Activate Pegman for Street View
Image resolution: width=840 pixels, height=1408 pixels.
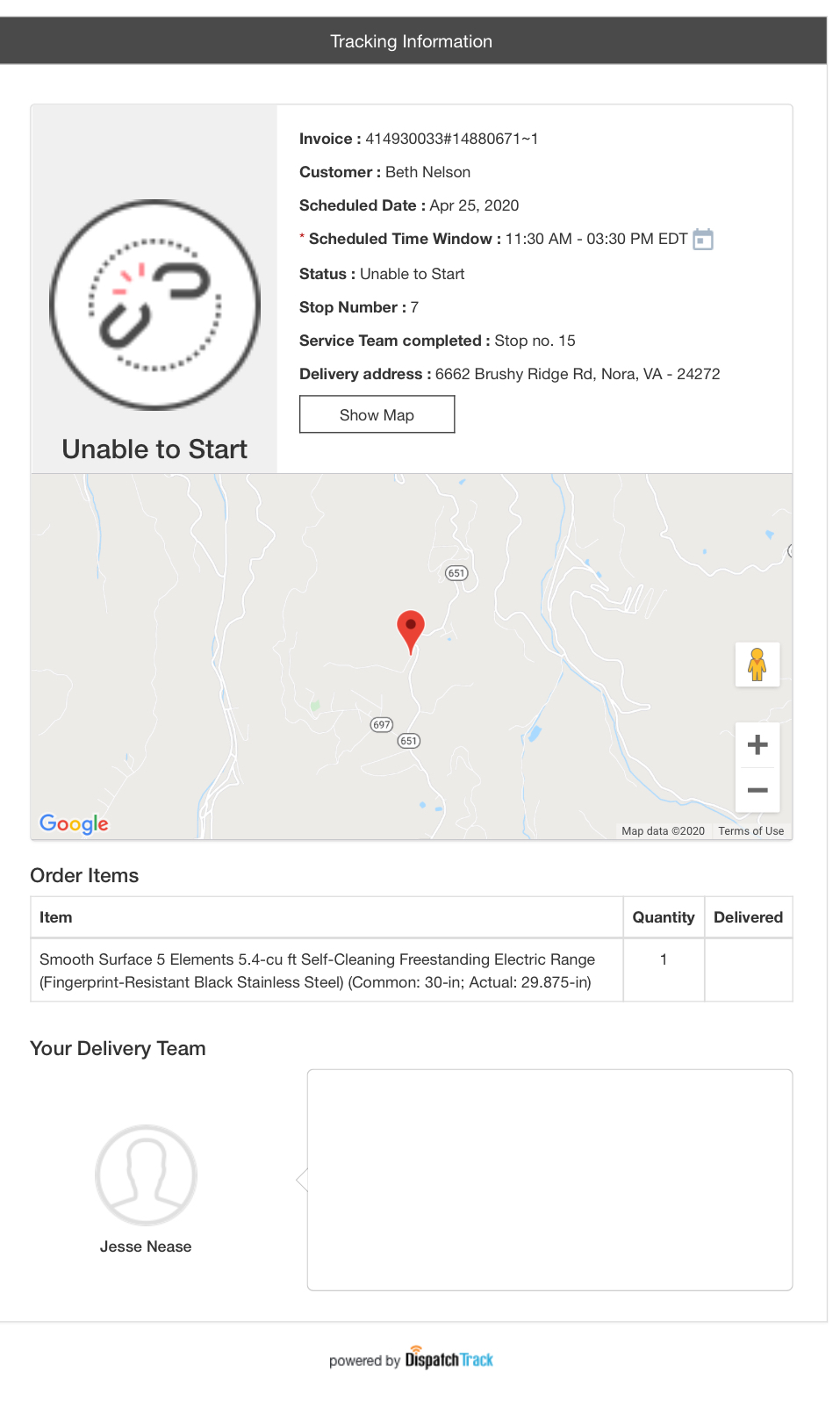[x=757, y=665]
